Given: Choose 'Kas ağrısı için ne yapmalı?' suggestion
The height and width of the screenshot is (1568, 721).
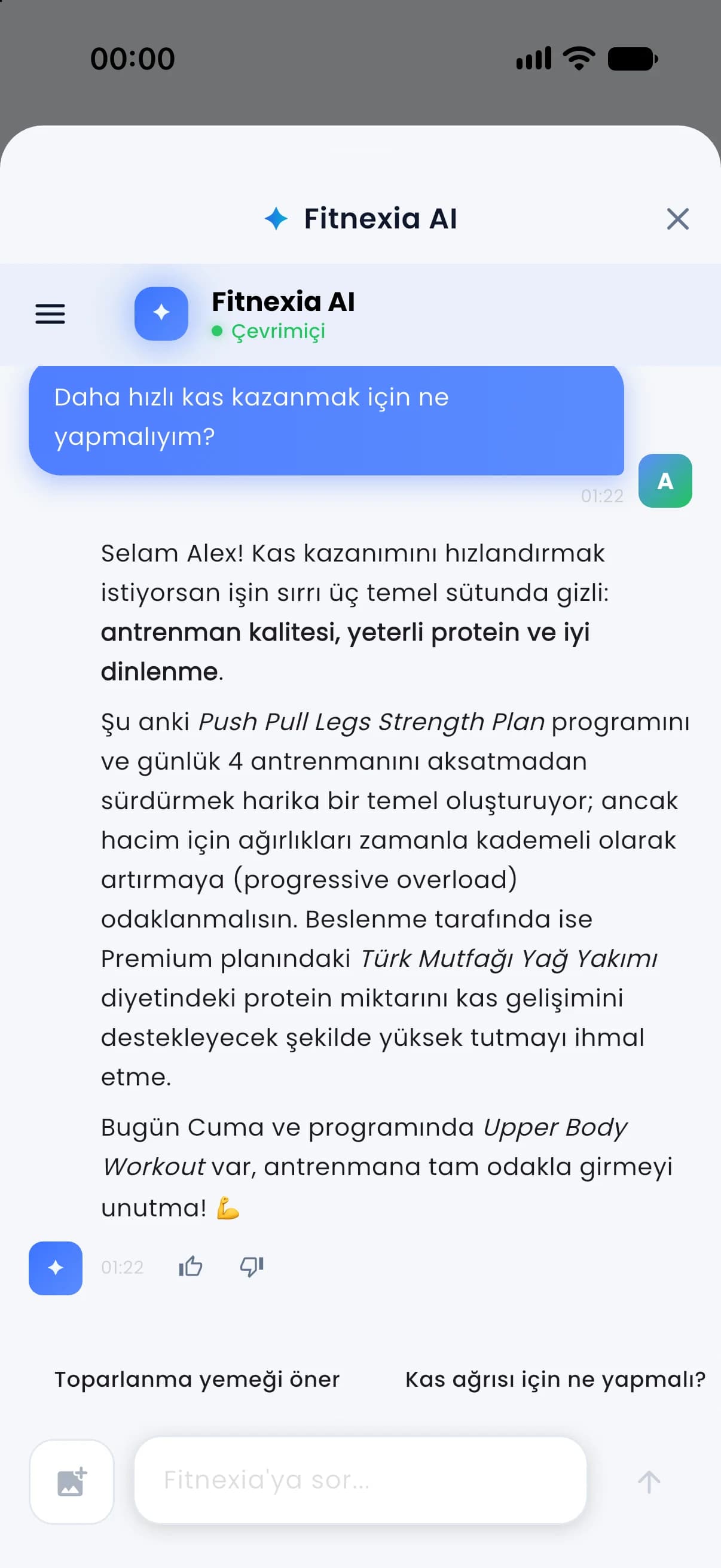Looking at the screenshot, I should [555, 1378].
